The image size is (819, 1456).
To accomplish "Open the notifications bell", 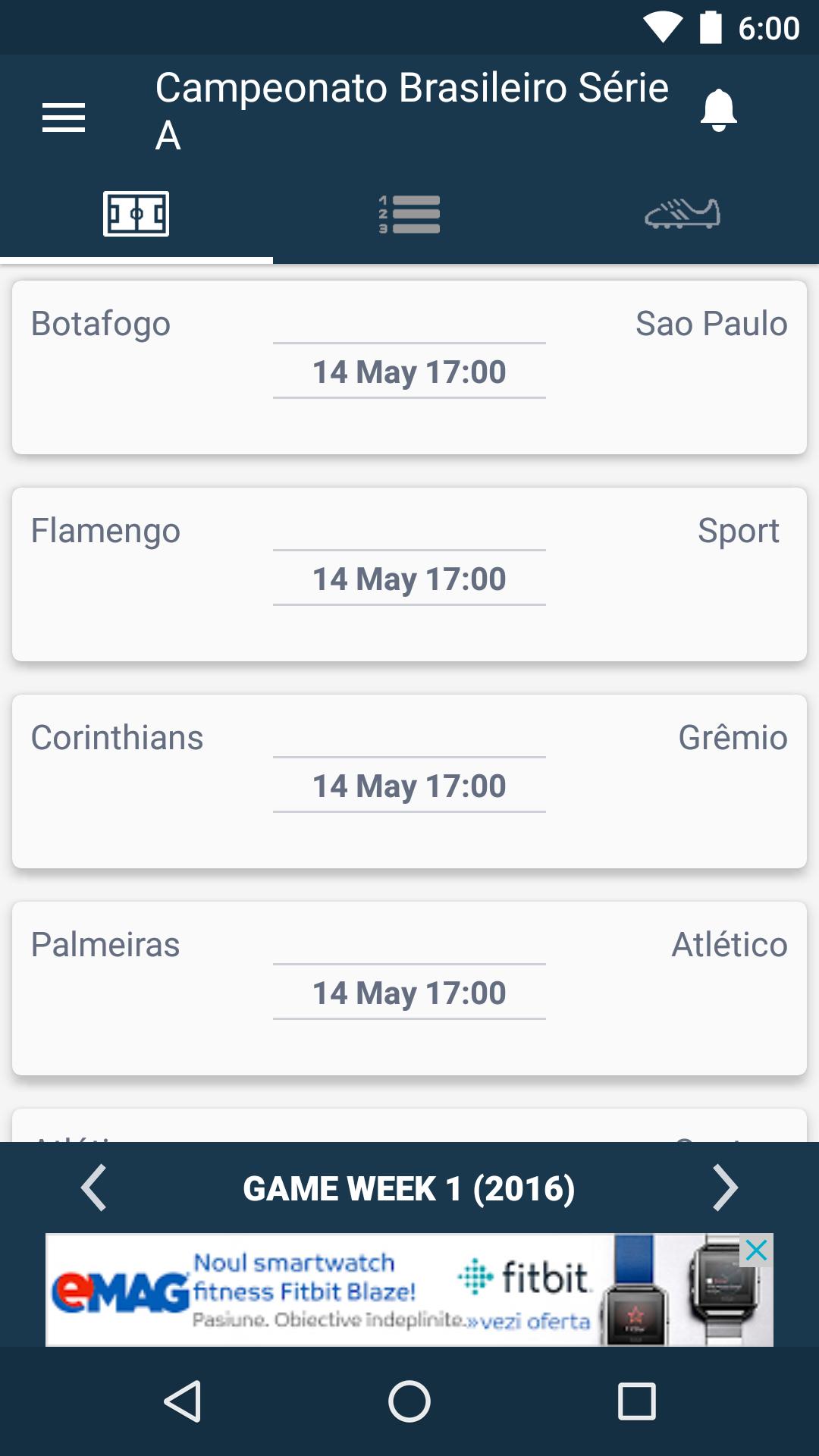I will [x=718, y=111].
